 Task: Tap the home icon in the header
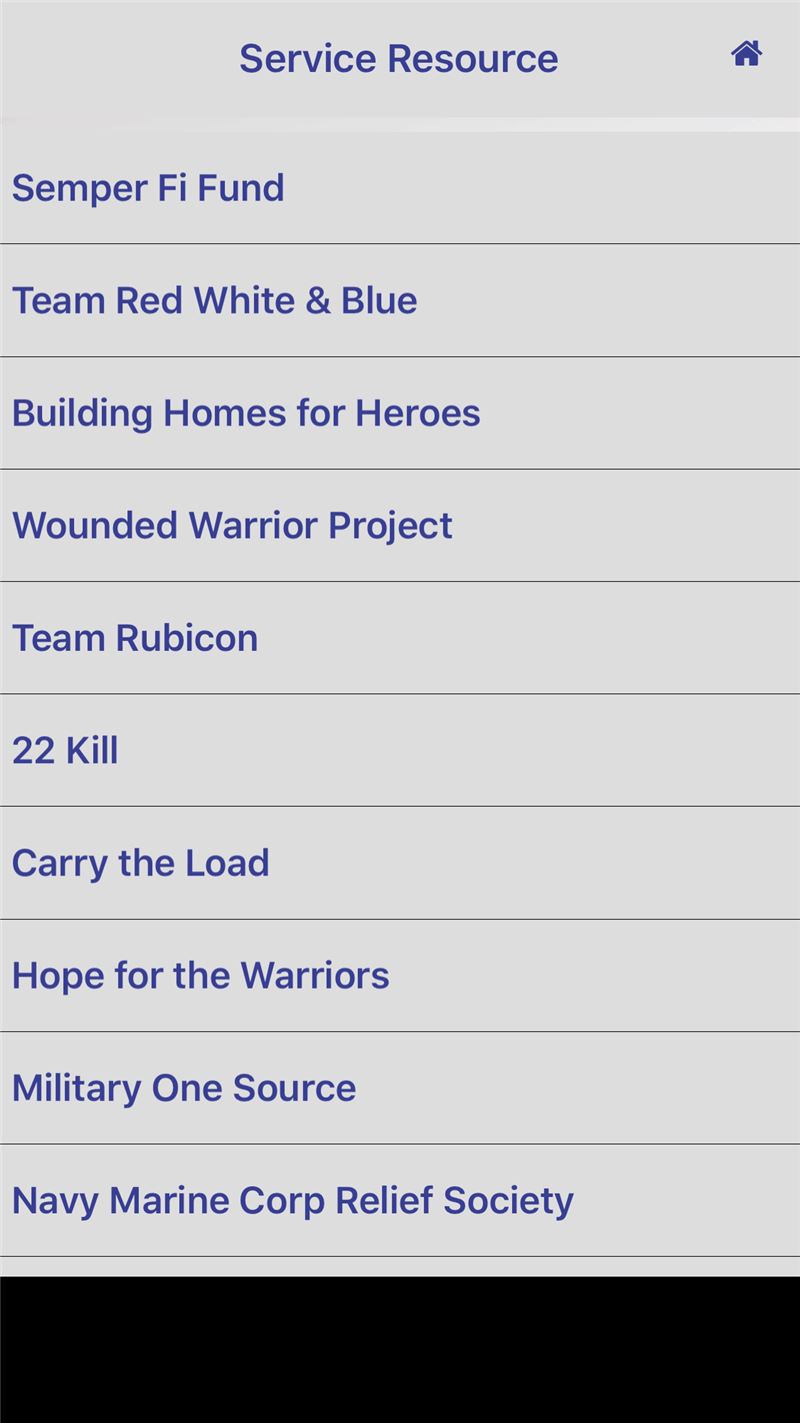point(747,54)
